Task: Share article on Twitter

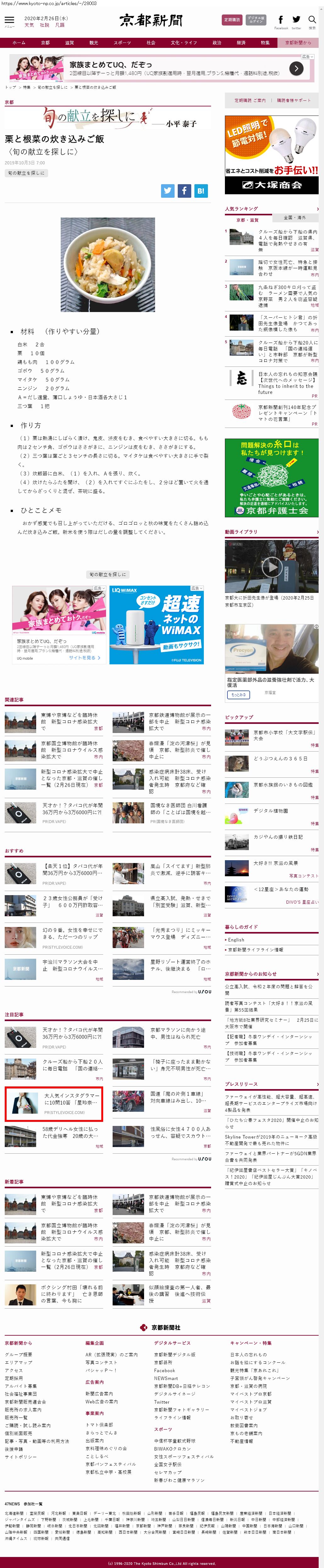Action: [168, 190]
